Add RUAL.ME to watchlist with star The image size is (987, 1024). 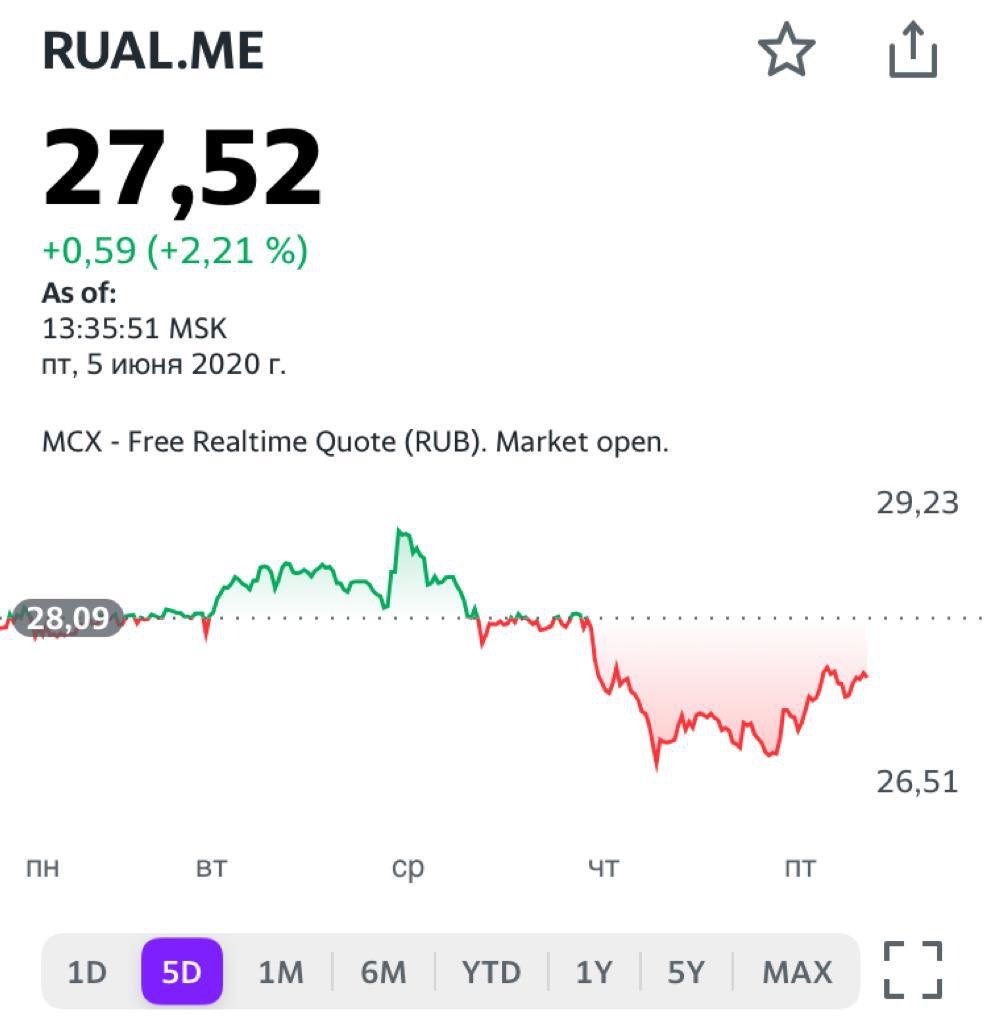coord(786,50)
